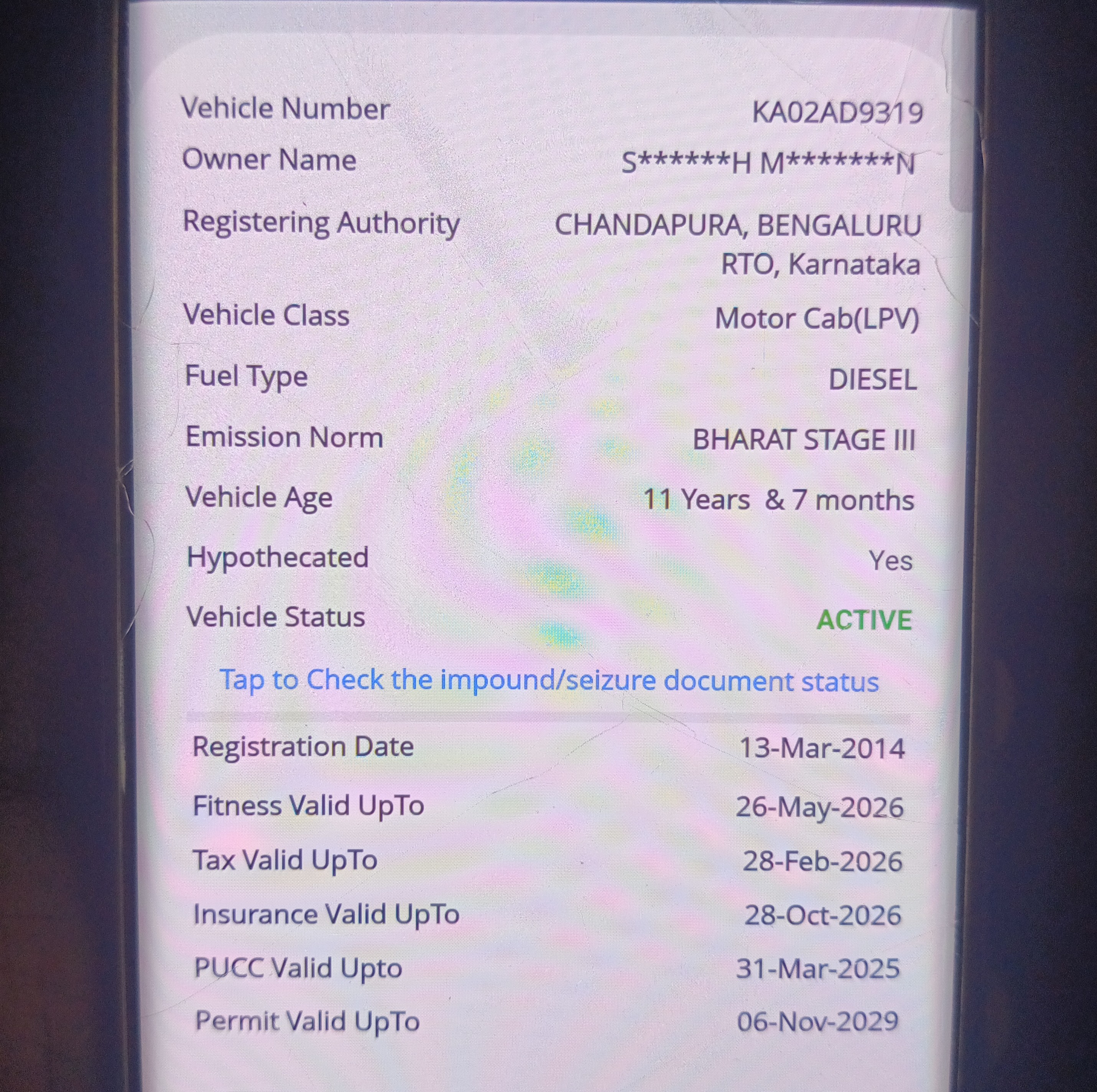Check the impound/seizure document status link
The width and height of the screenshot is (1097, 1092).
coord(548,680)
